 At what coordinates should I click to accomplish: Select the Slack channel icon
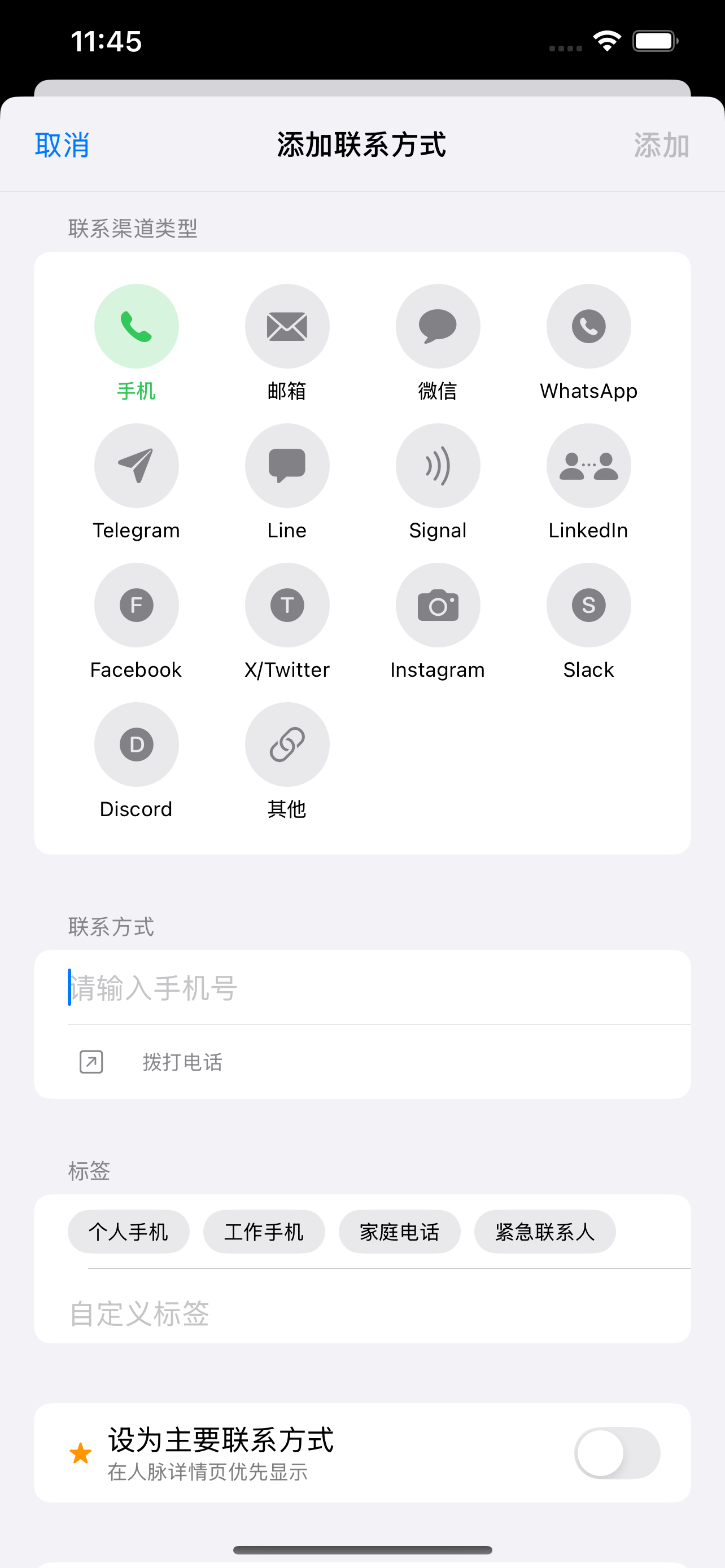(588, 605)
